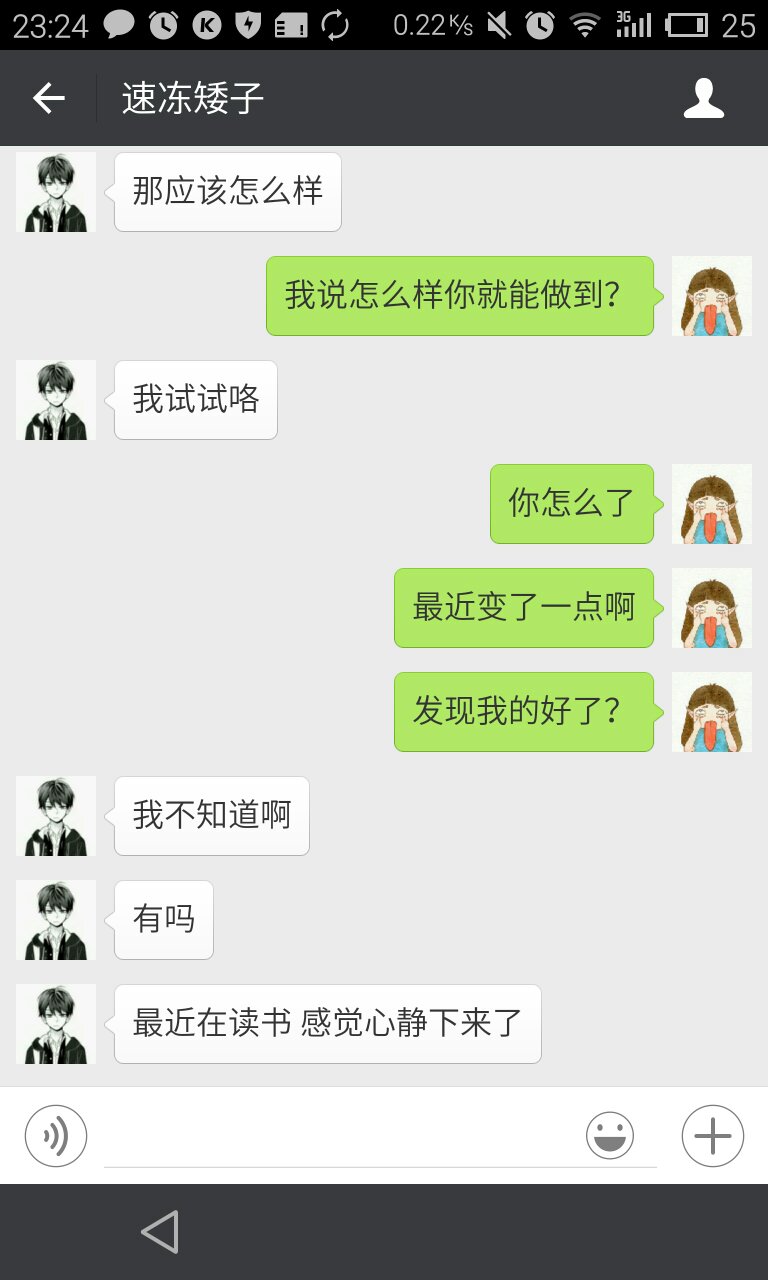Switch to voice message input
The height and width of the screenshot is (1280, 768).
click(56, 1136)
